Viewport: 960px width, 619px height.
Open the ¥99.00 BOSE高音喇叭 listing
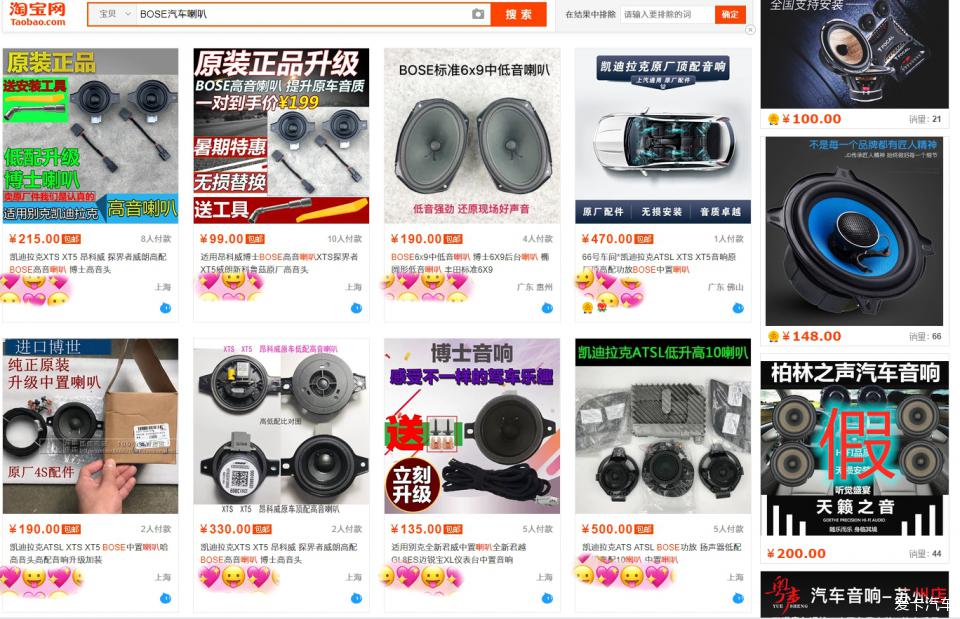(x=281, y=135)
